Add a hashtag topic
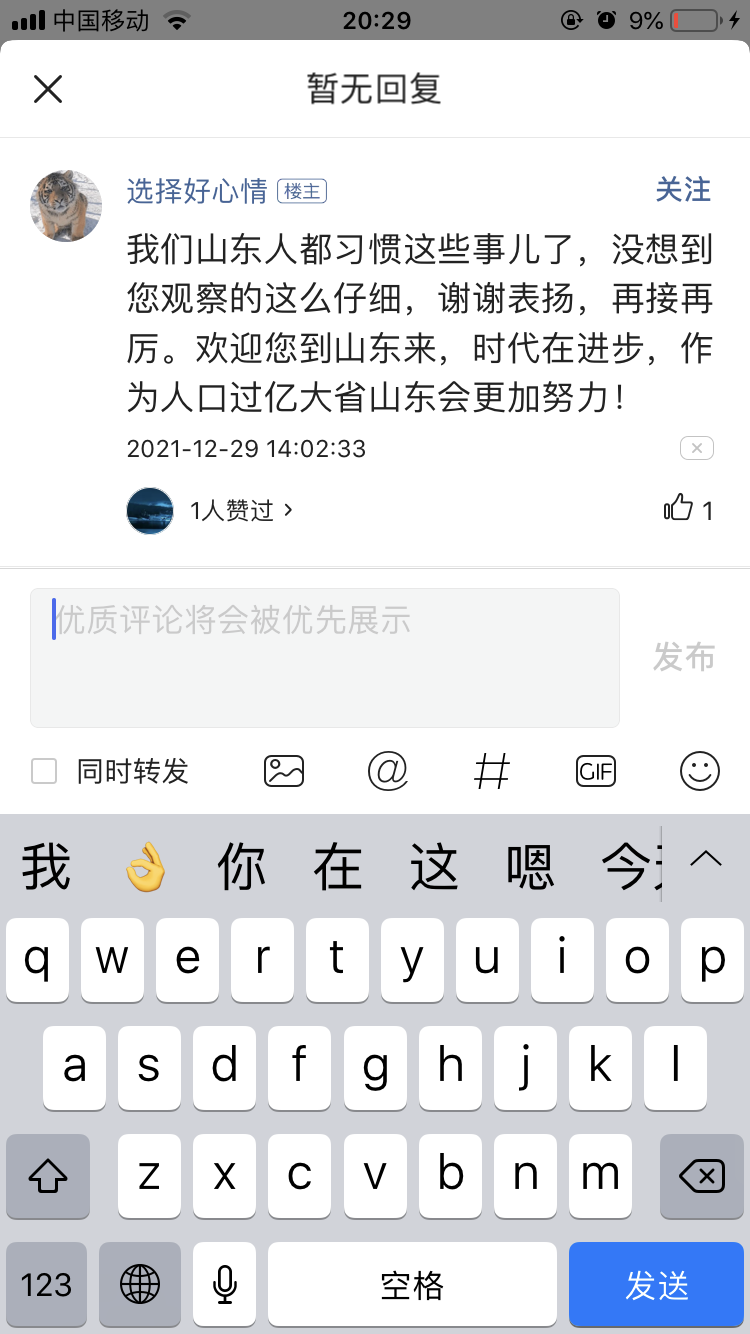 491,771
